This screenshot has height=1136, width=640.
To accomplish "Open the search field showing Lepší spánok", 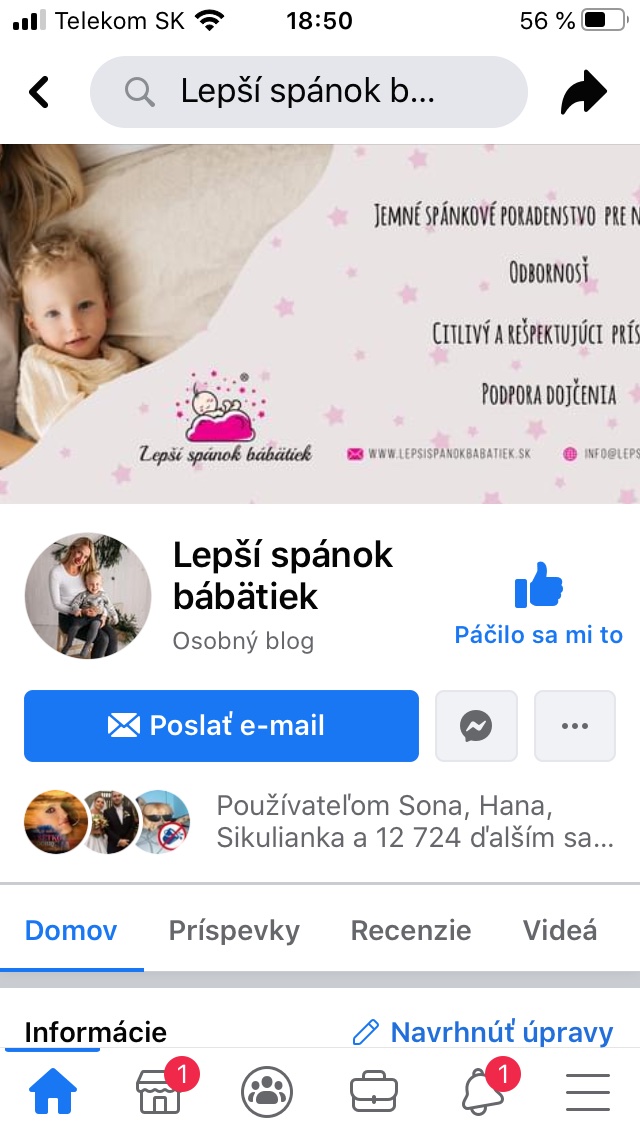I will click(x=308, y=92).
